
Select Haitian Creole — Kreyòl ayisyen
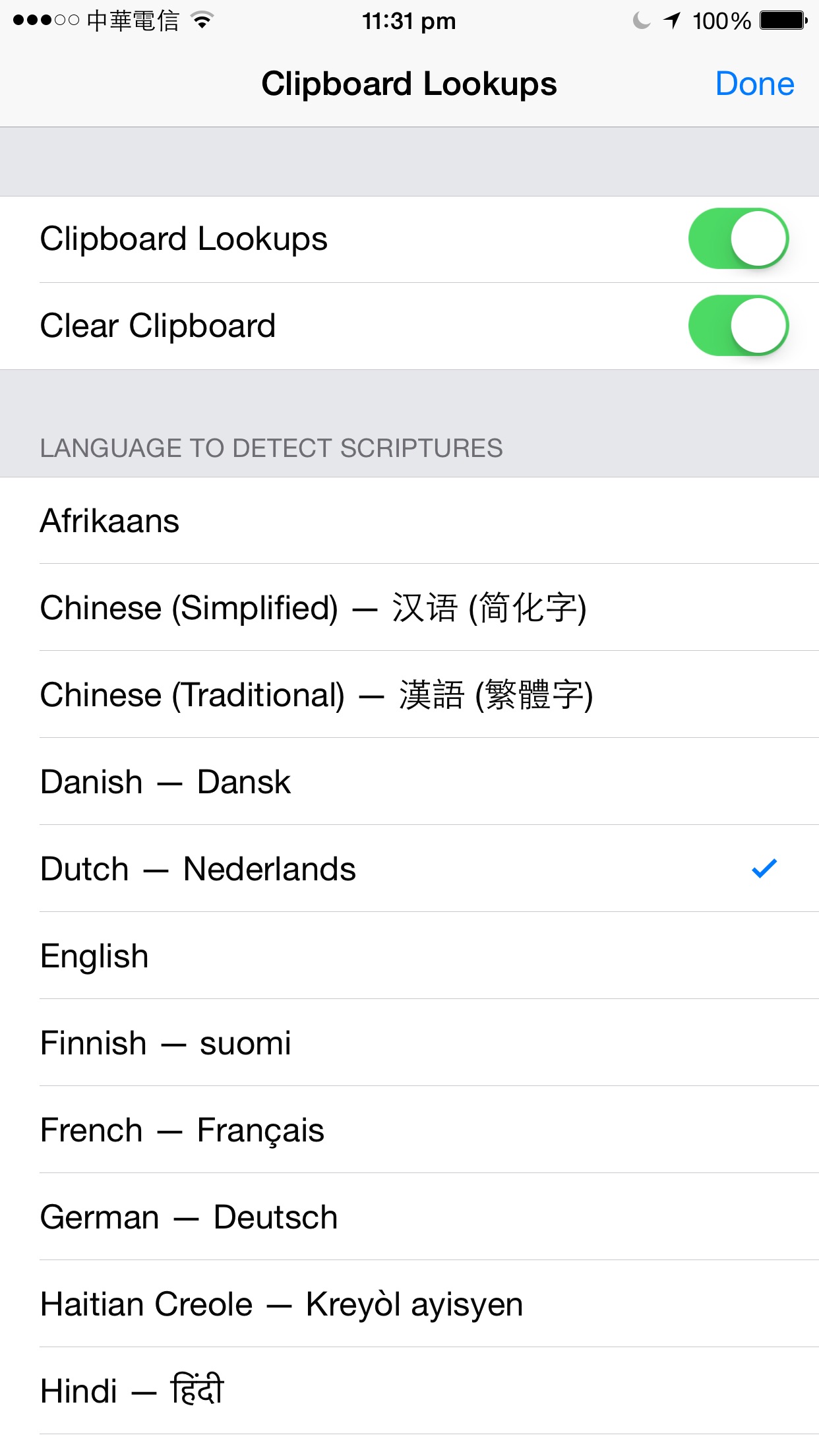click(409, 1304)
